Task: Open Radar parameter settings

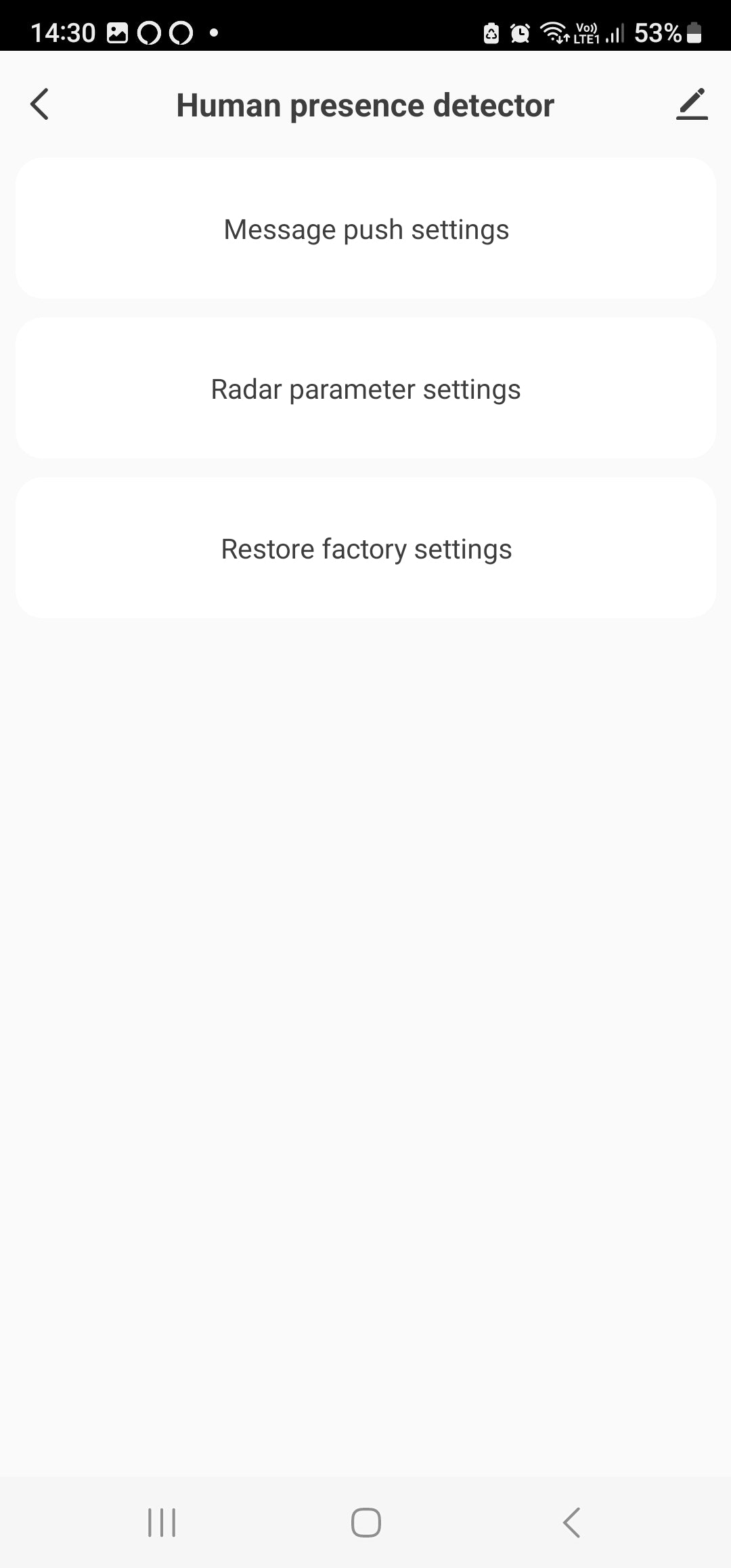Action: pyautogui.click(x=365, y=389)
